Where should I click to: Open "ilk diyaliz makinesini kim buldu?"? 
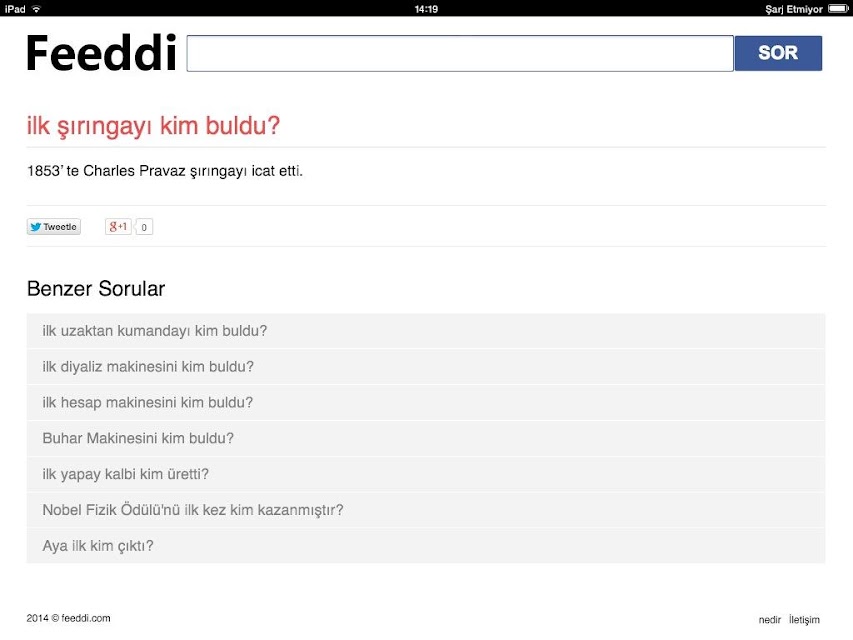click(x=148, y=367)
